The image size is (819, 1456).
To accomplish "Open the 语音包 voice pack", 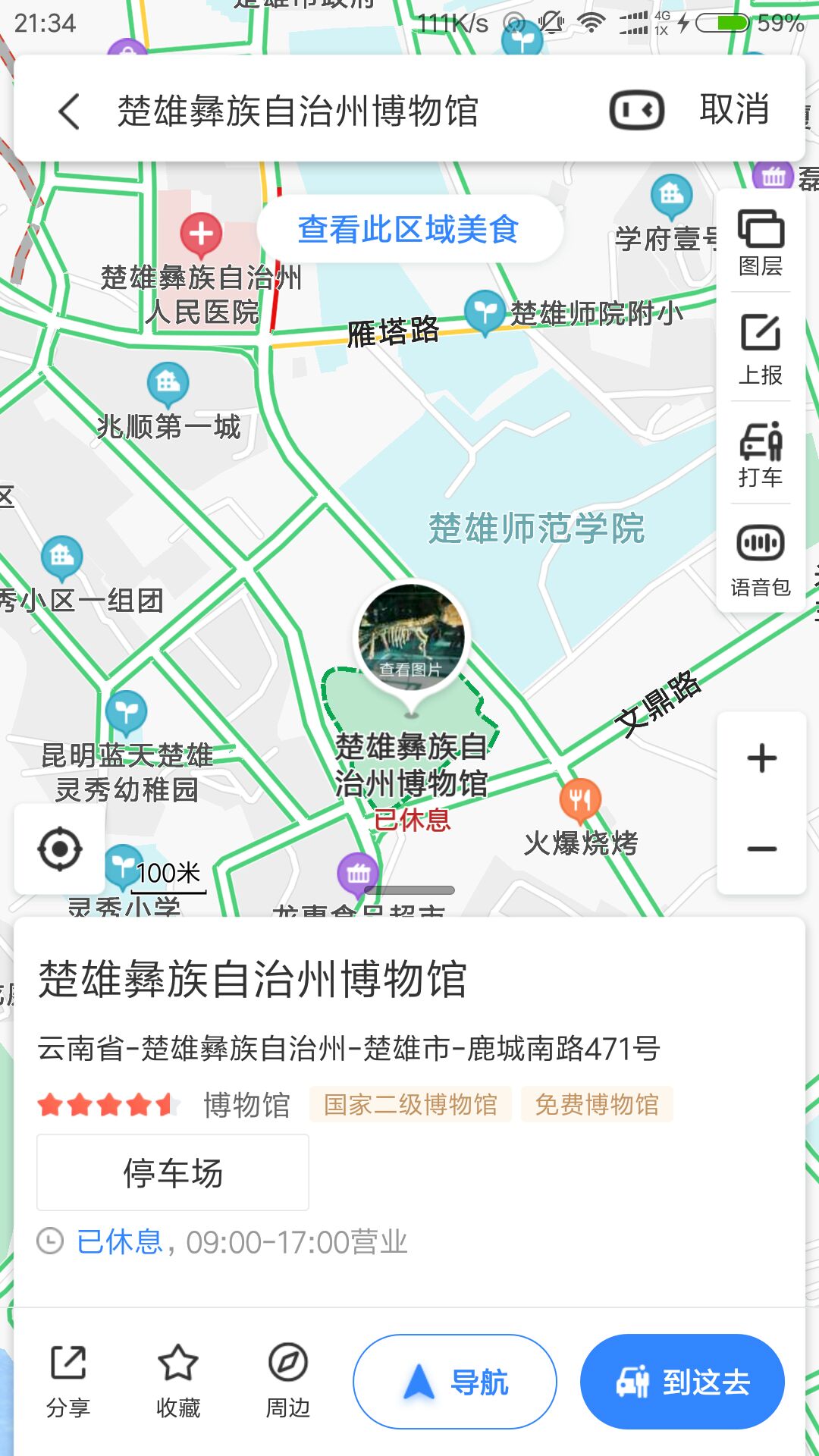I will (761, 559).
